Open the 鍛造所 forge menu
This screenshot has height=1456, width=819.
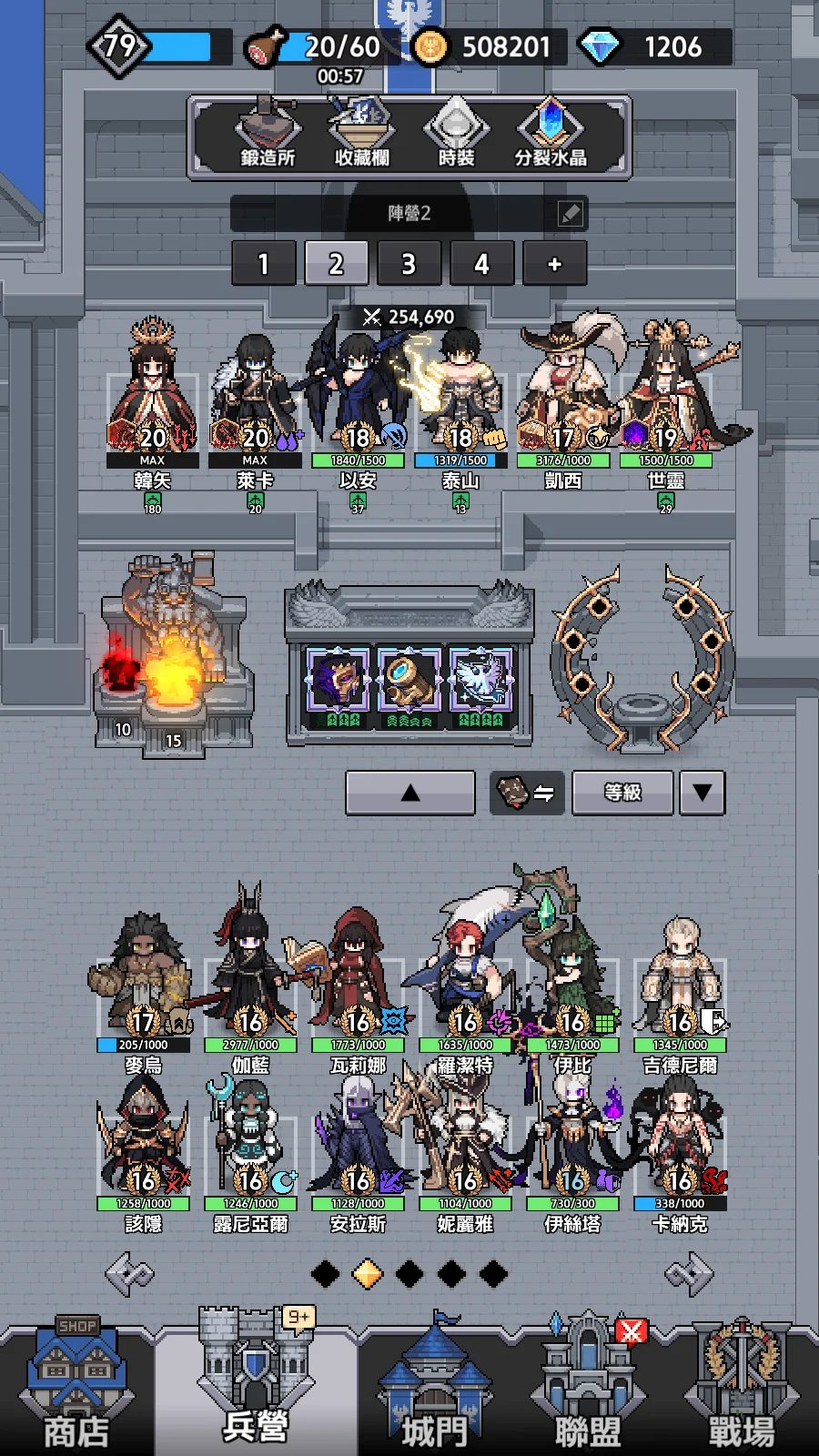coord(268,135)
